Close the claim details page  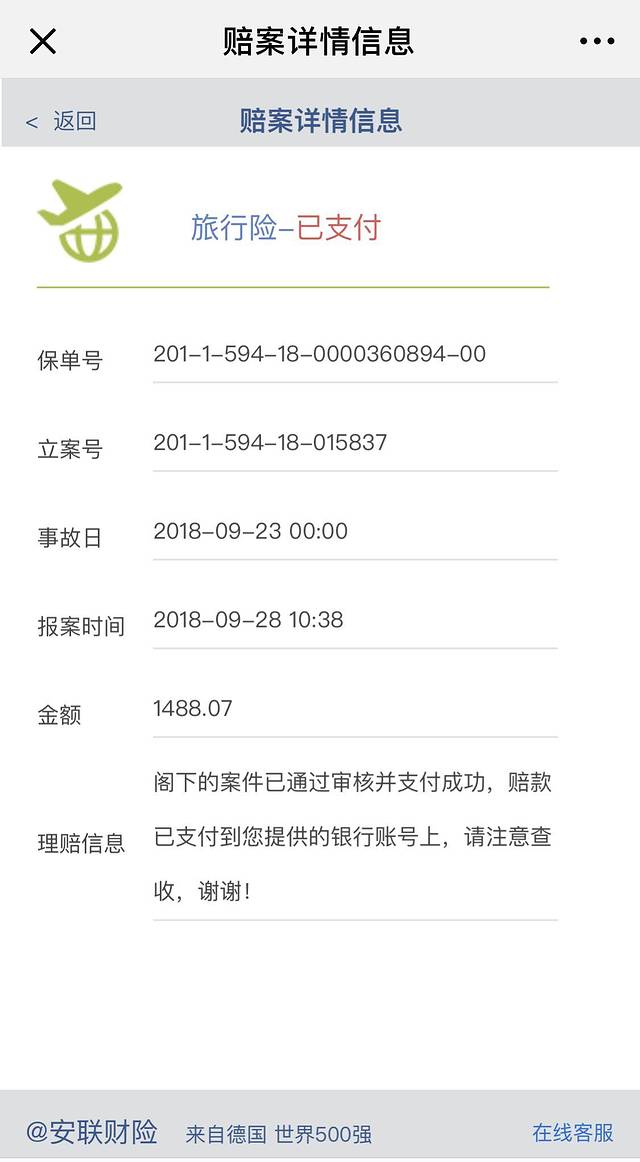tap(43, 41)
